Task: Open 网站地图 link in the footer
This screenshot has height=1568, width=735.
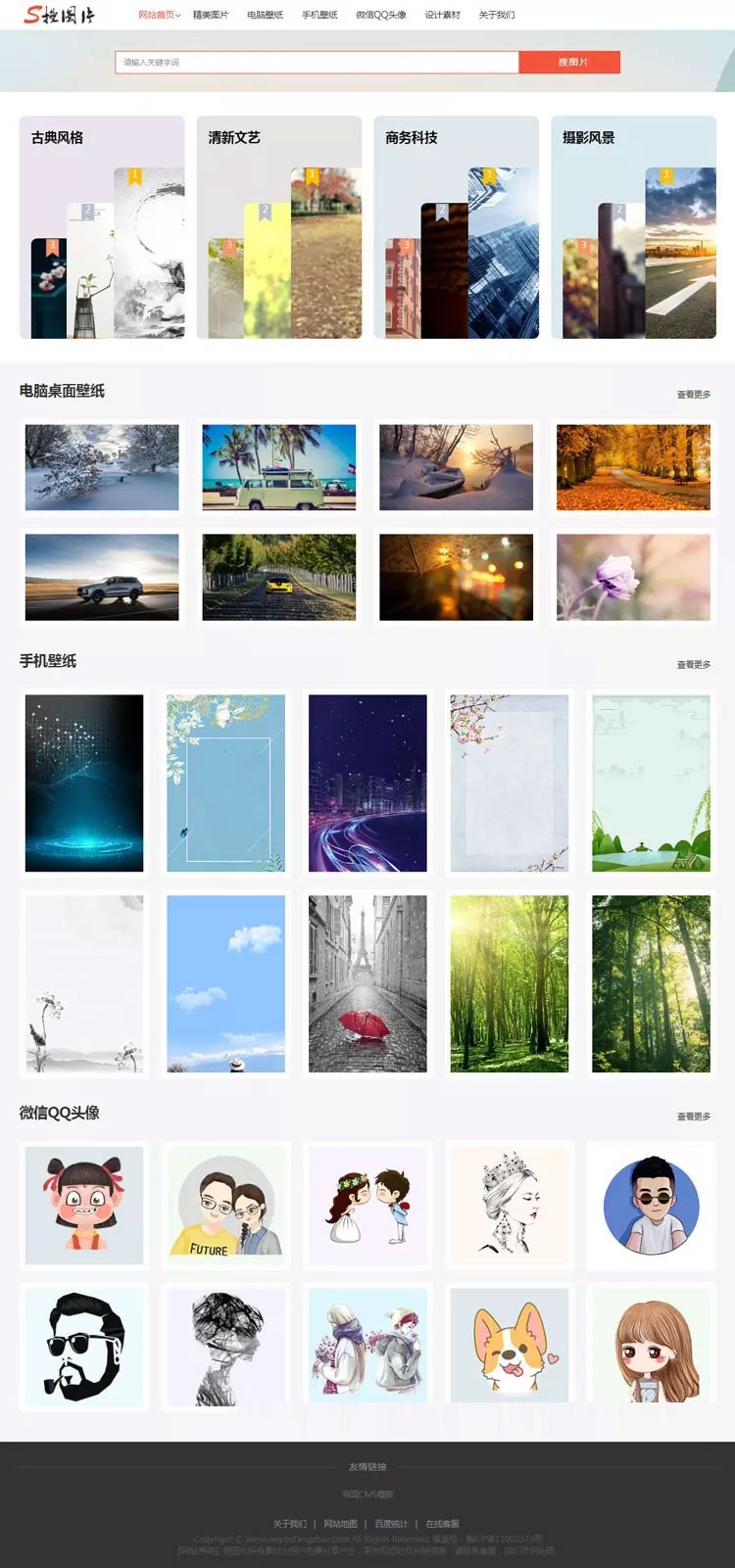Action: (340, 1524)
